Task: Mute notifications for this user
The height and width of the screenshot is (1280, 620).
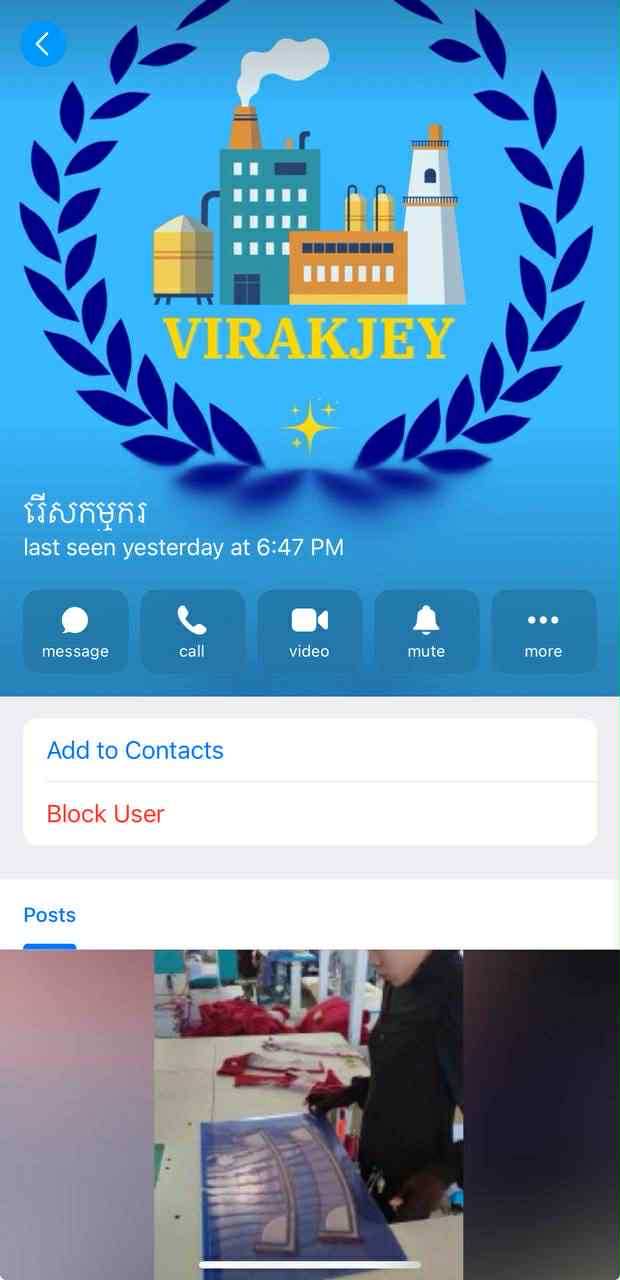Action: (426, 632)
